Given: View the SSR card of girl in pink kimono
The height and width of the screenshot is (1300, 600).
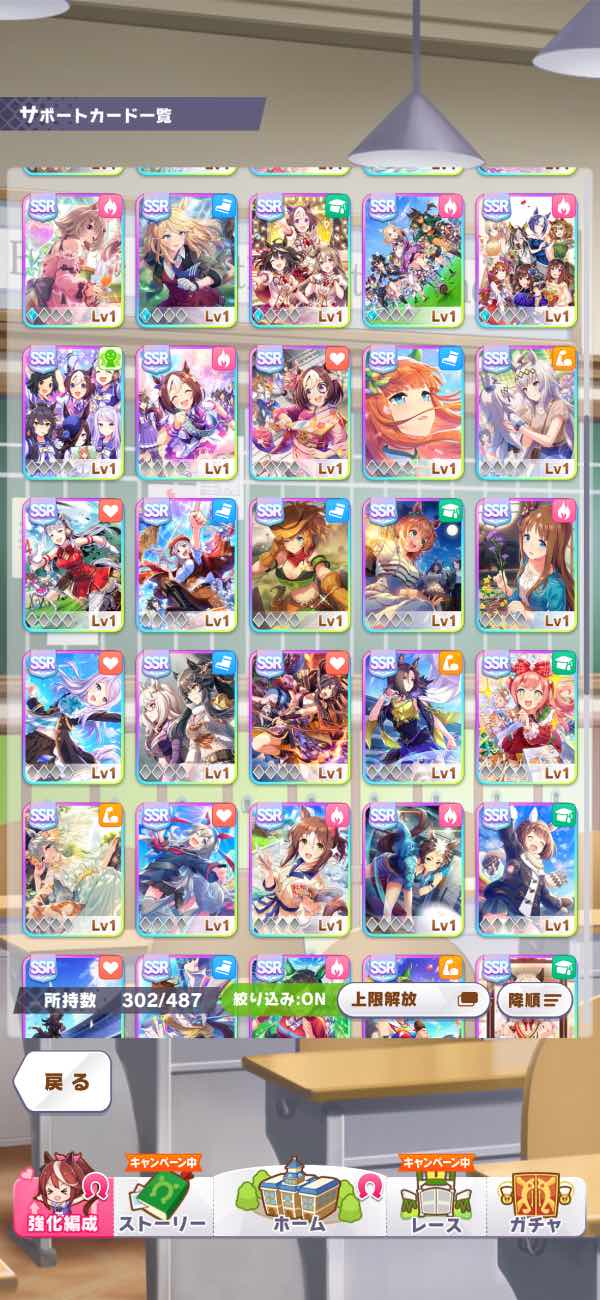Looking at the screenshot, I should [299, 413].
